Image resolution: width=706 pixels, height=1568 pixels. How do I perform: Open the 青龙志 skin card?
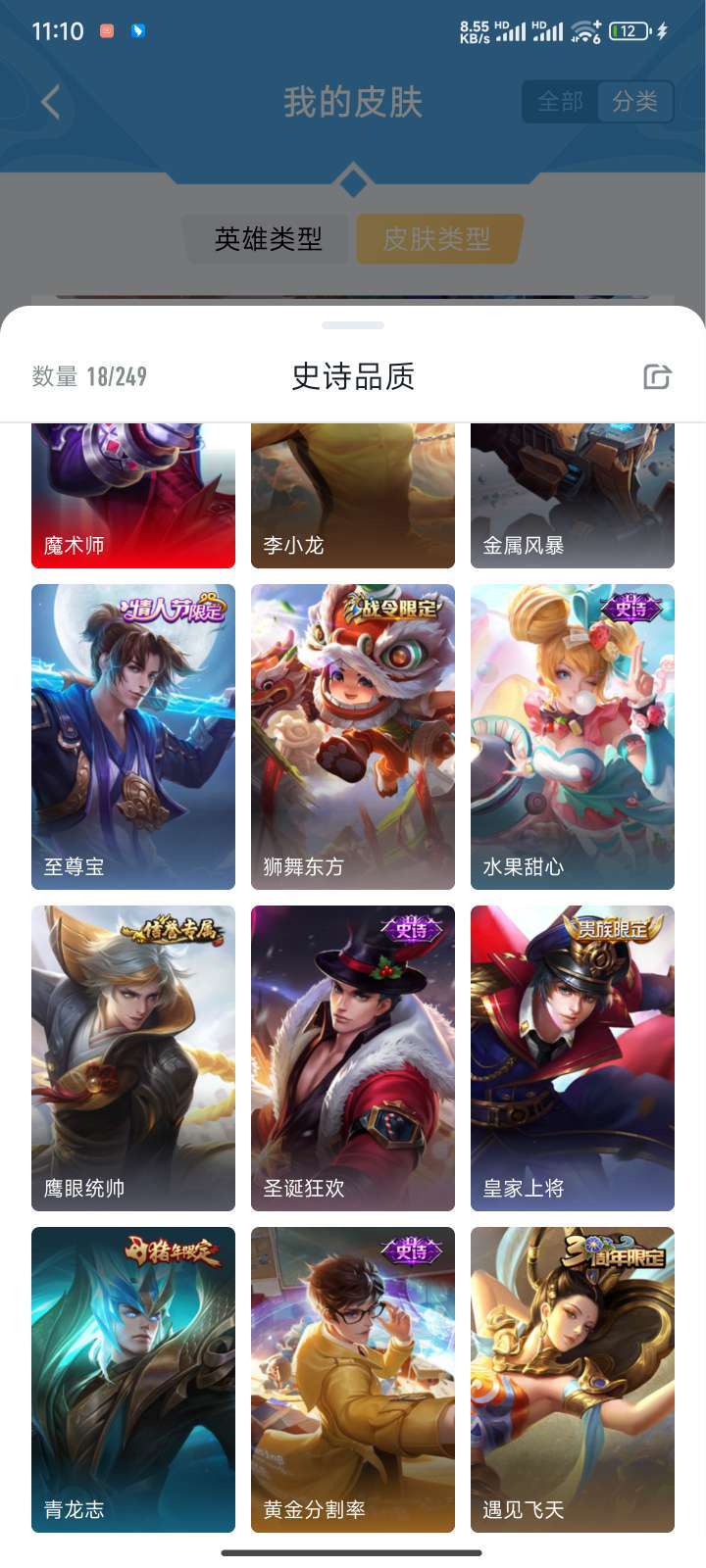[x=133, y=1380]
